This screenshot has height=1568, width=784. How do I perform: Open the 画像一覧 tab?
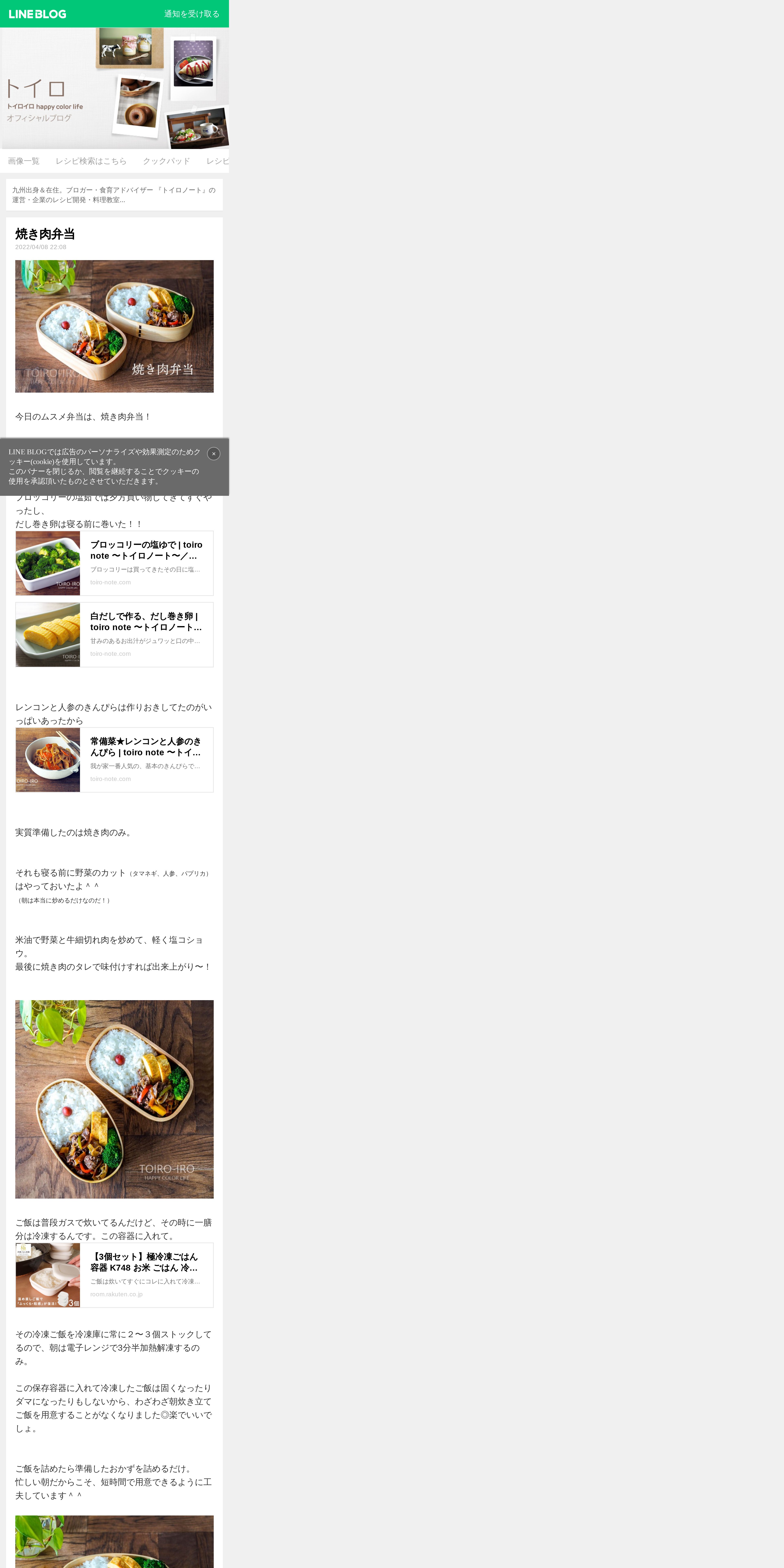coord(24,161)
